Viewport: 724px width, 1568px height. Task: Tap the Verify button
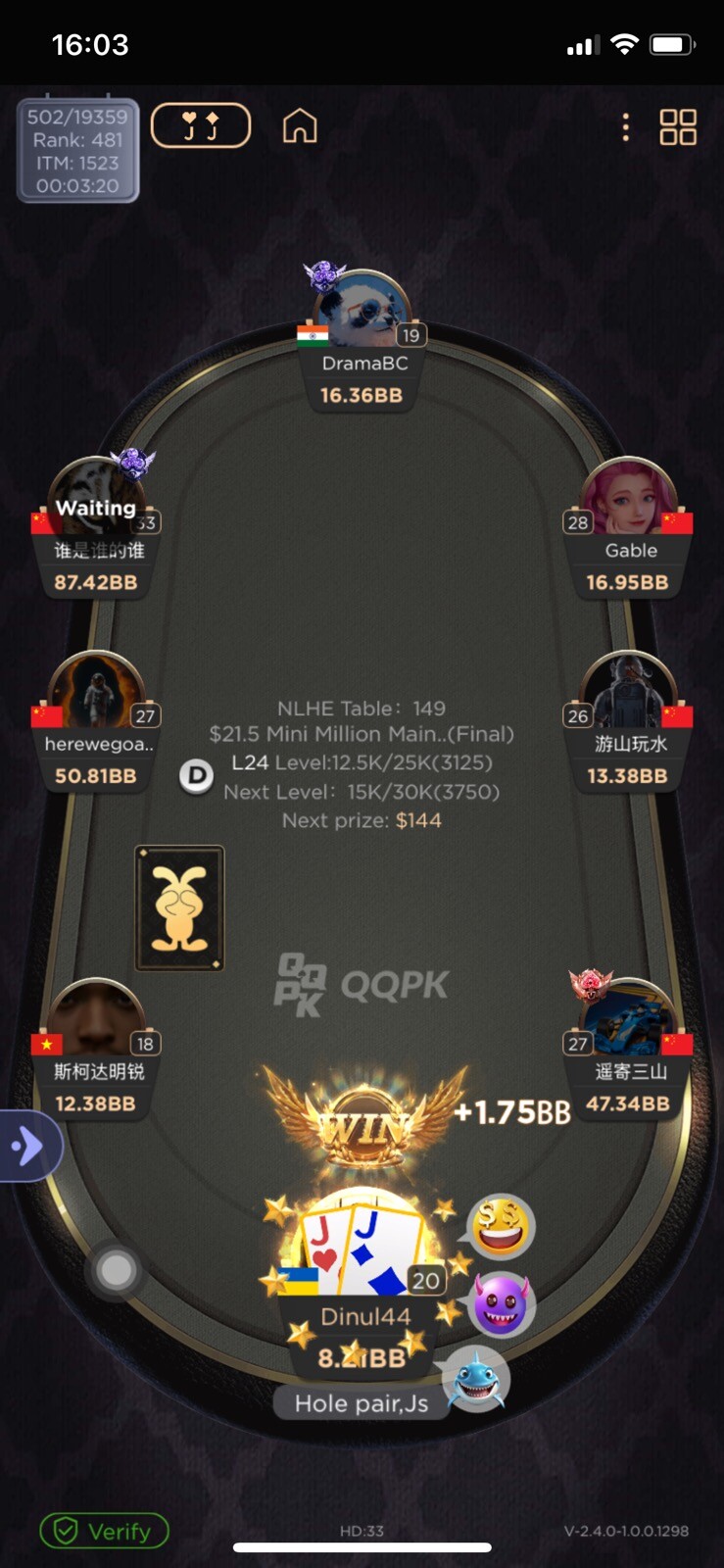coord(104,1531)
